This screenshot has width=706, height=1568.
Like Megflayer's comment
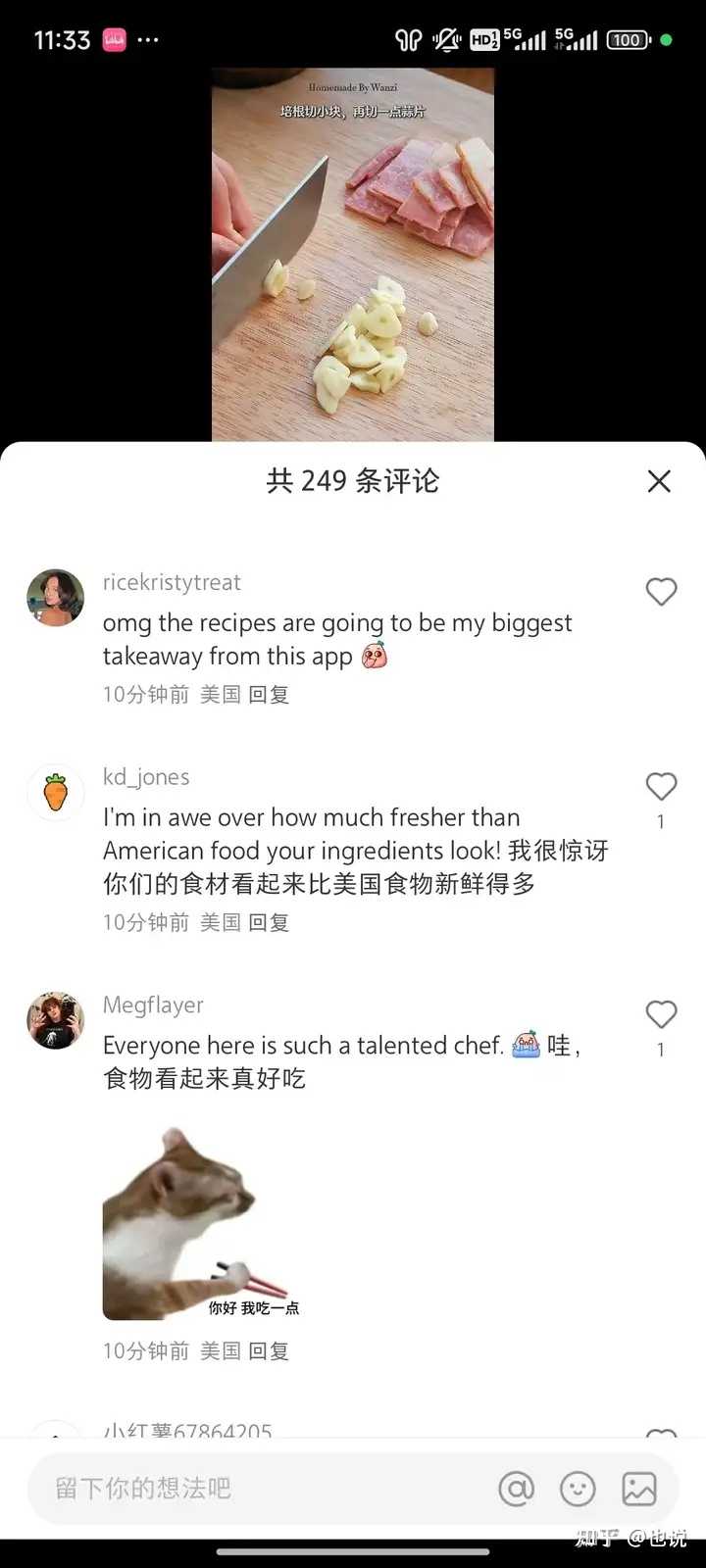[661, 1014]
